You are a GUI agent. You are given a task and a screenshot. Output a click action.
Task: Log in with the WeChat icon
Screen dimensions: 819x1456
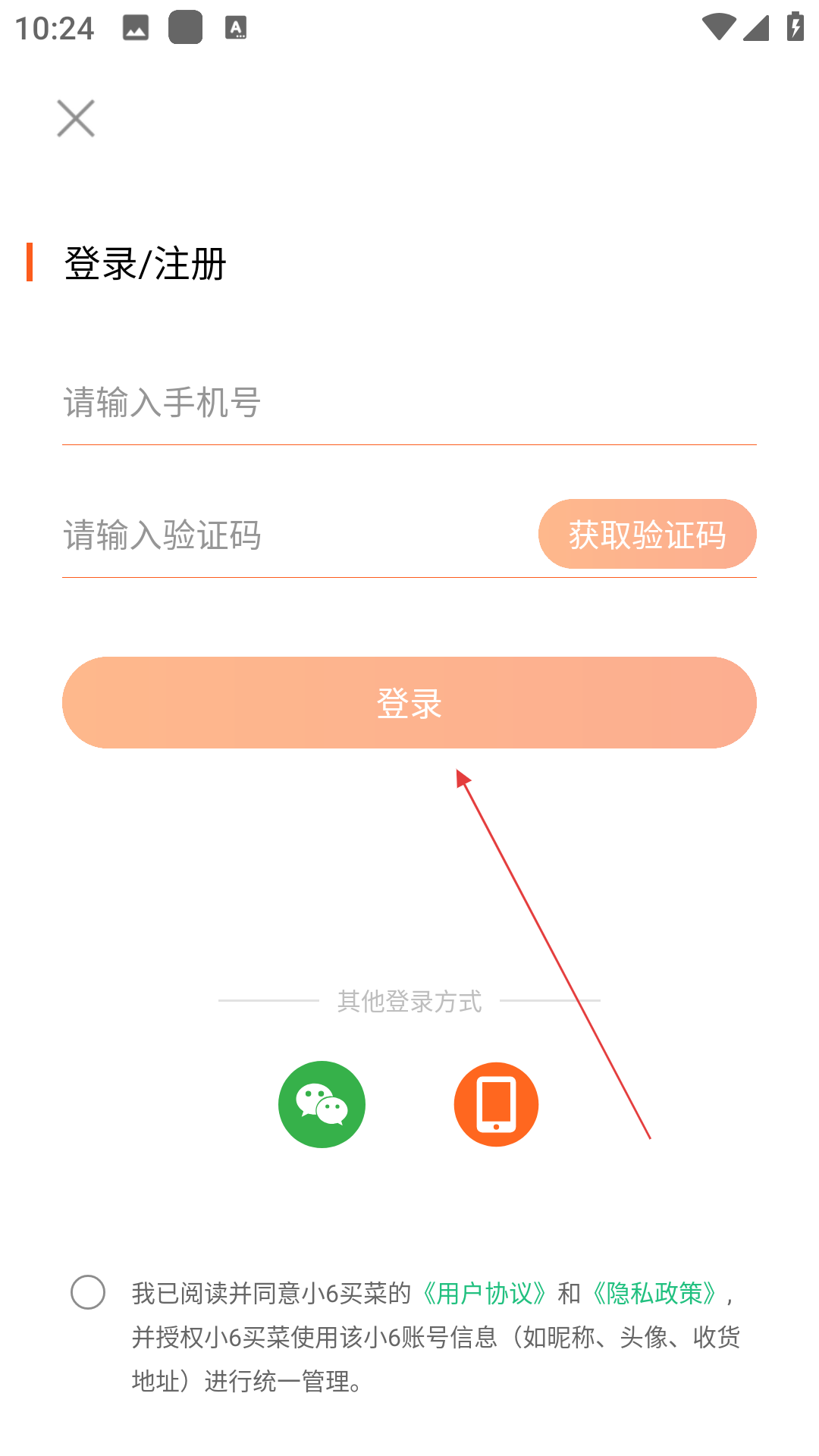coord(322,1104)
